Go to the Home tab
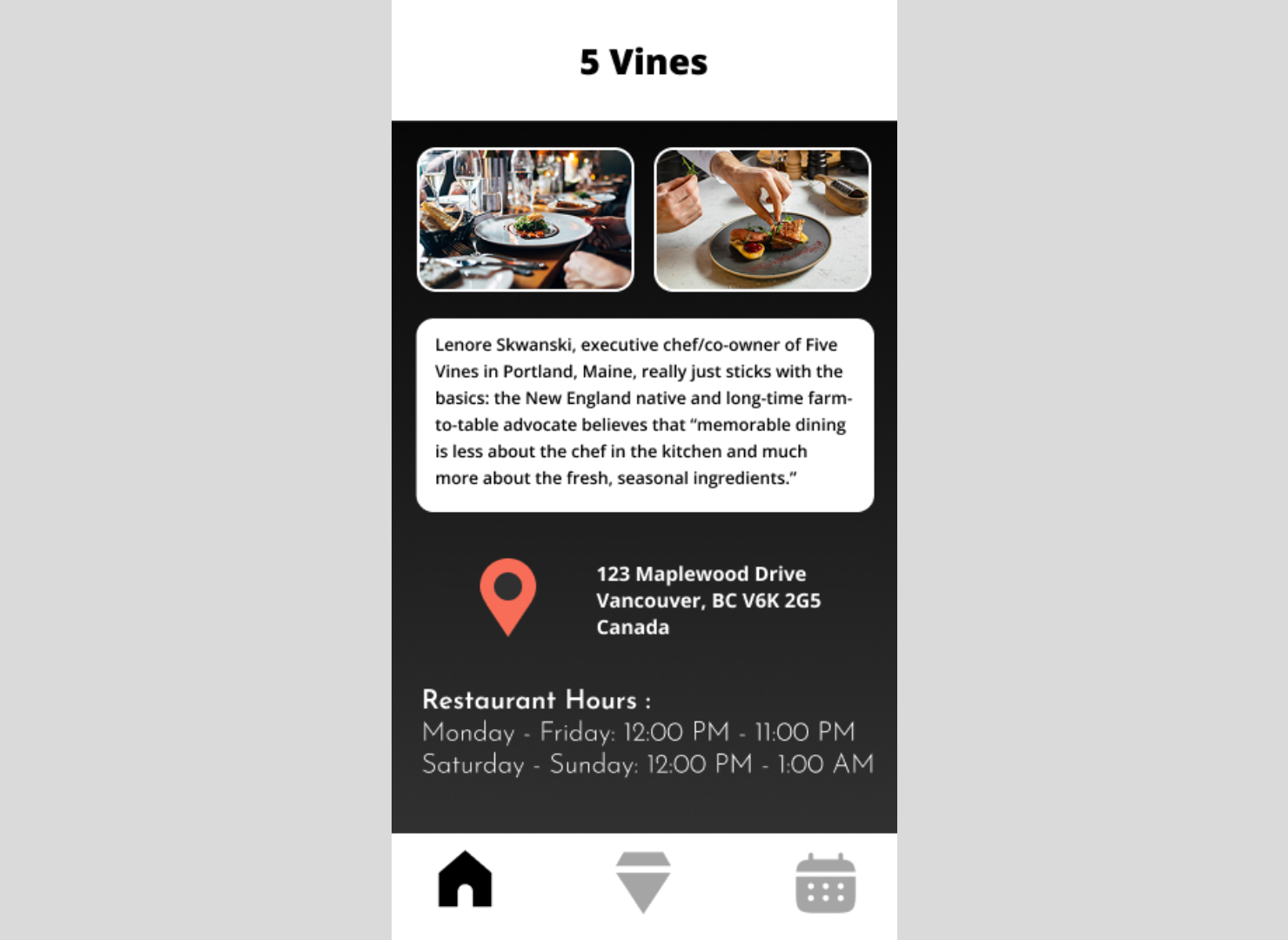The image size is (1288, 940). coord(465,880)
